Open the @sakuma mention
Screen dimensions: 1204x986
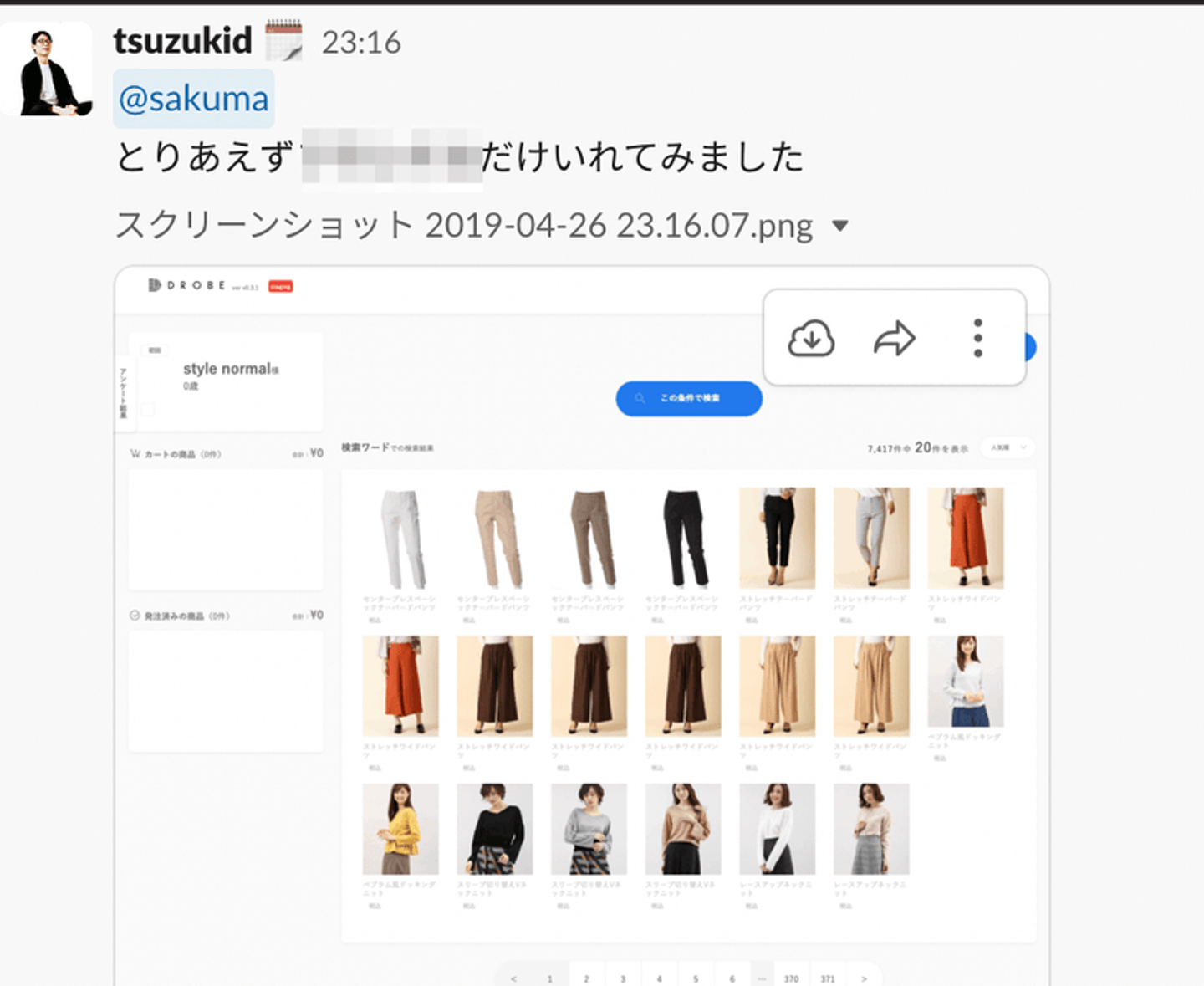(194, 100)
